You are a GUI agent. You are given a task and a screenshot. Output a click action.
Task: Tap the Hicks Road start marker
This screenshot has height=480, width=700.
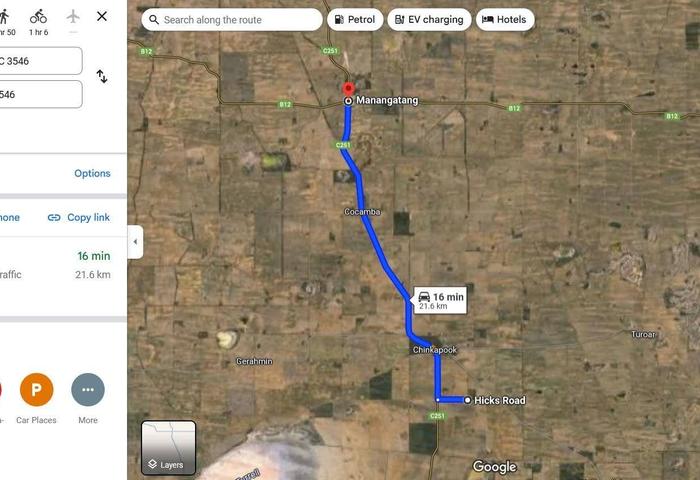(467, 400)
